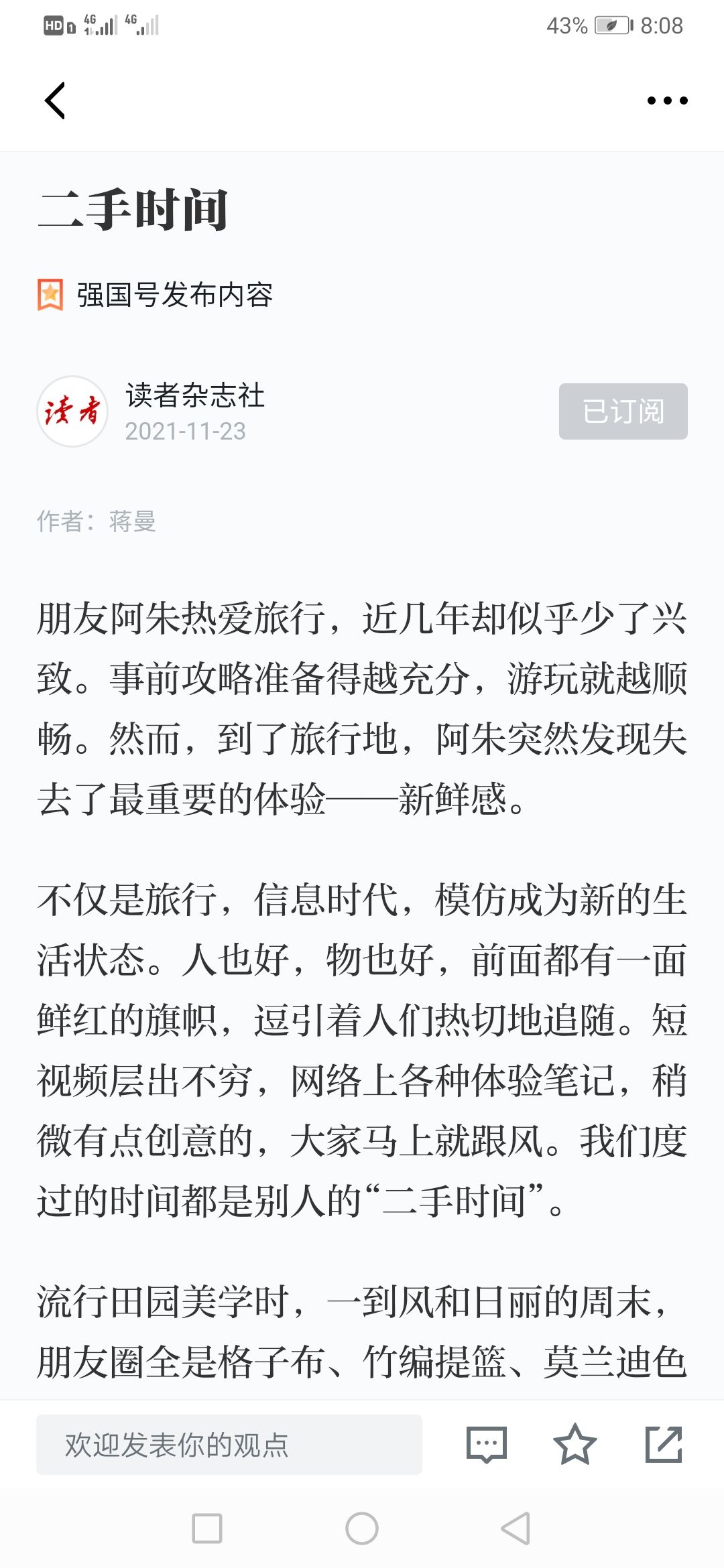Tap the 已订阅 subscription button
This screenshot has height=1568, width=724.
(x=623, y=411)
